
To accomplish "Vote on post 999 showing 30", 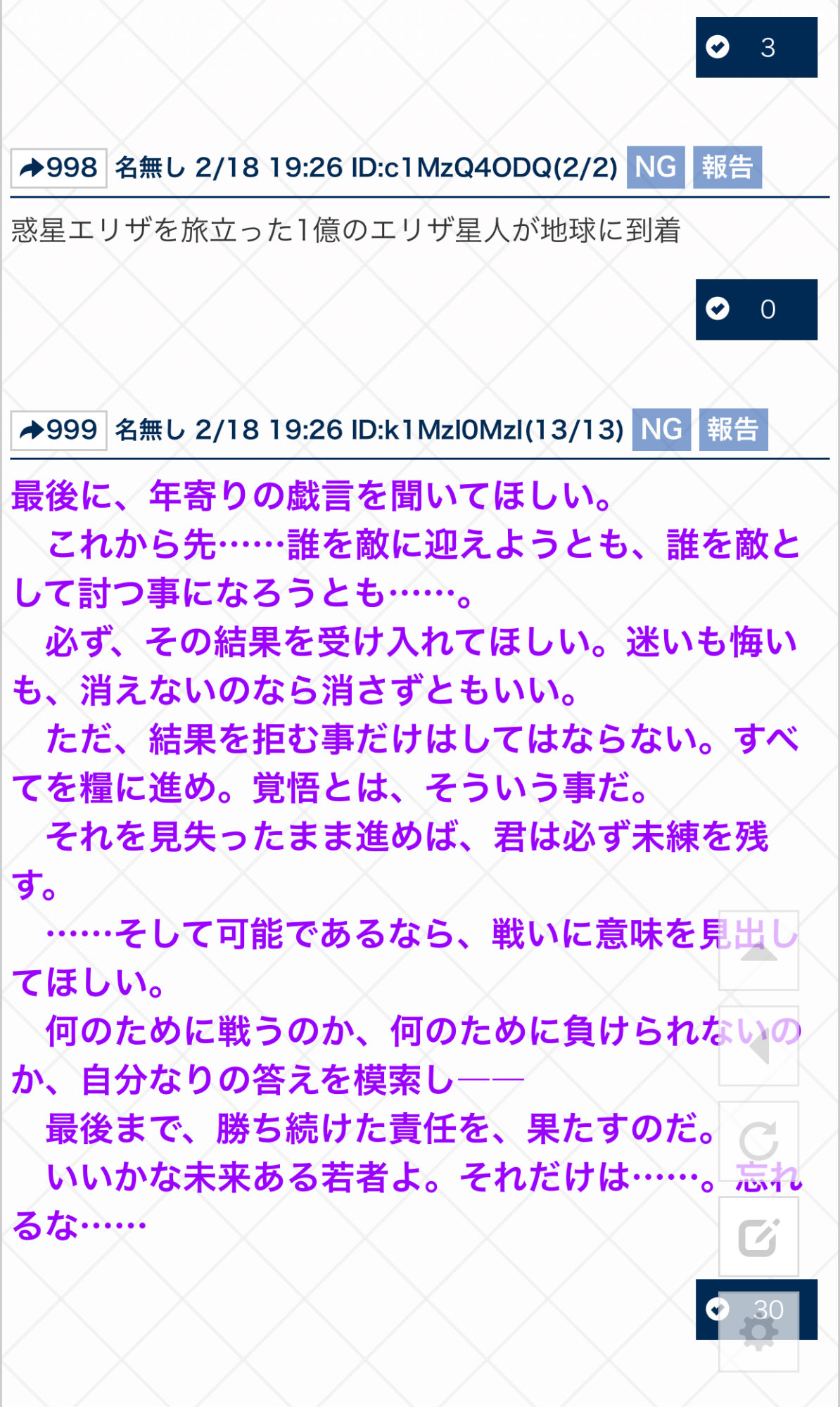I will pyautogui.click(x=756, y=1309).
